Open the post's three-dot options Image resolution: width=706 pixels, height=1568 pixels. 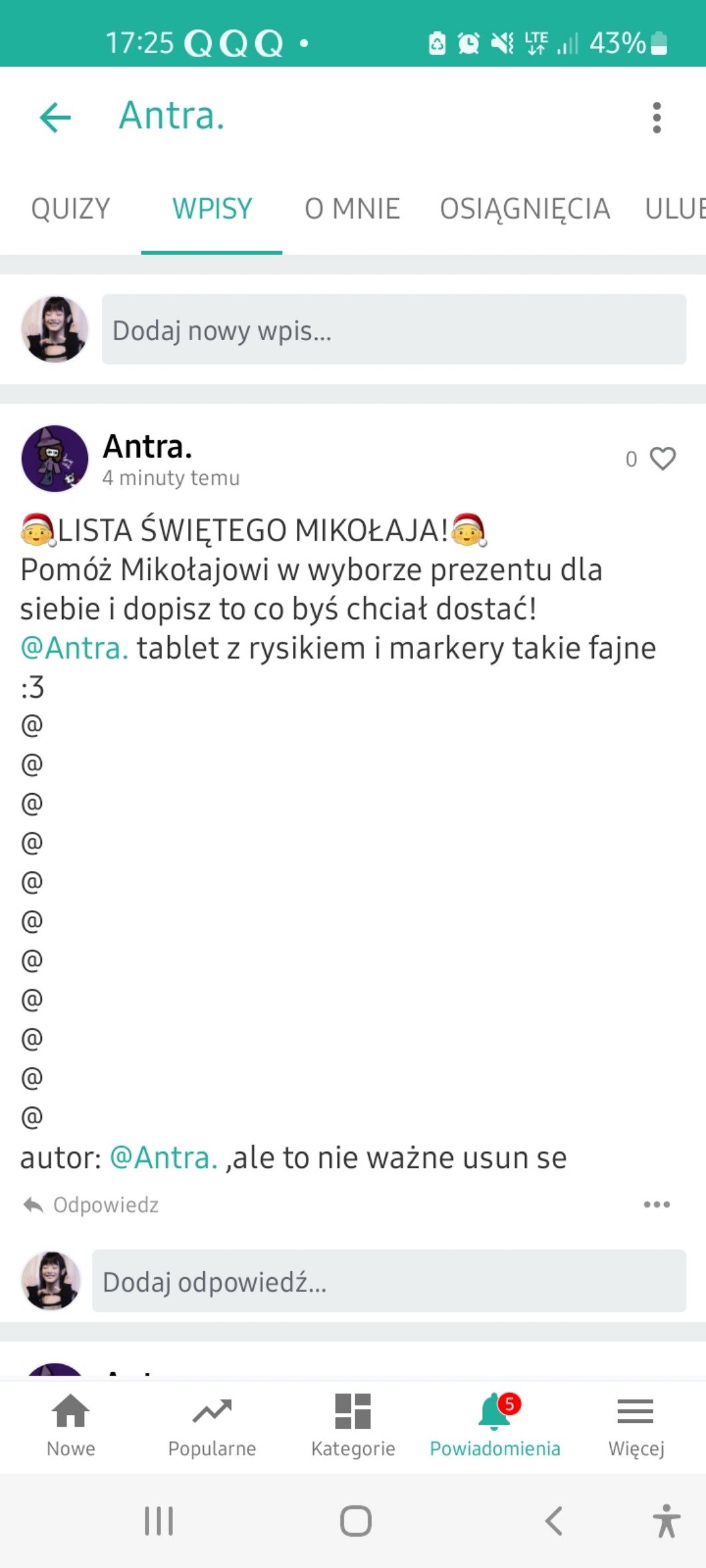tap(656, 1204)
